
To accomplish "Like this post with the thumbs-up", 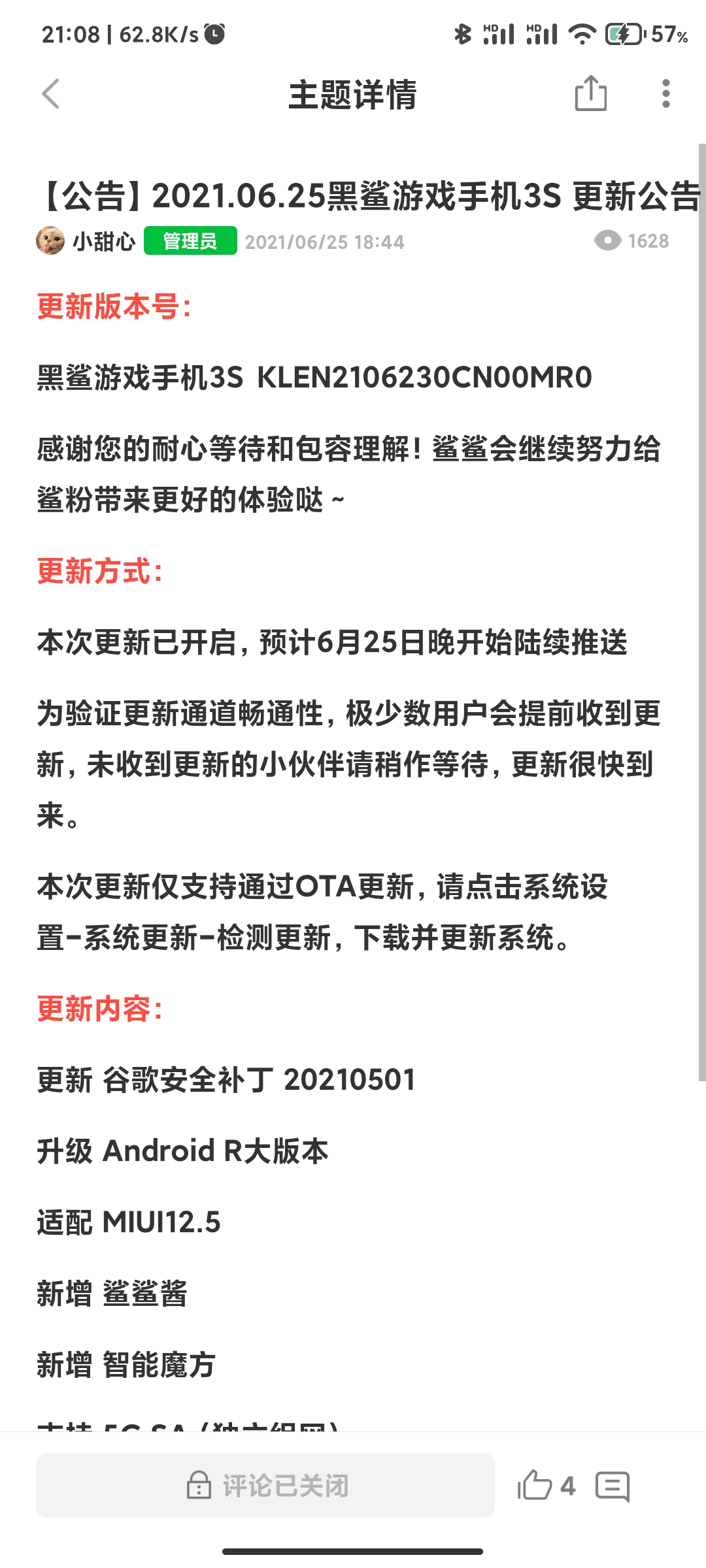I will [535, 1485].
